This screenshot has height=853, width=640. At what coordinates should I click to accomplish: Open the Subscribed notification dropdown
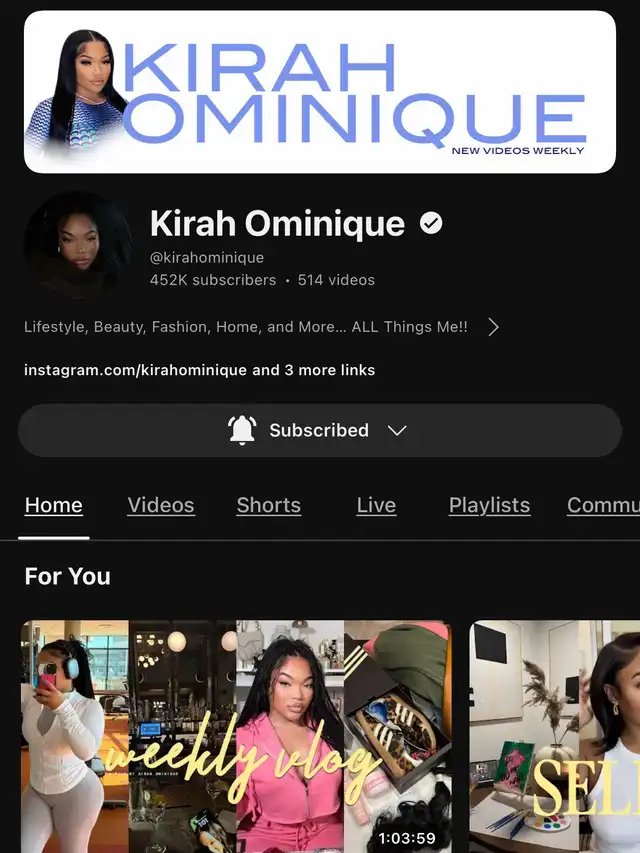pyautogui.click(x=319, y=430)
